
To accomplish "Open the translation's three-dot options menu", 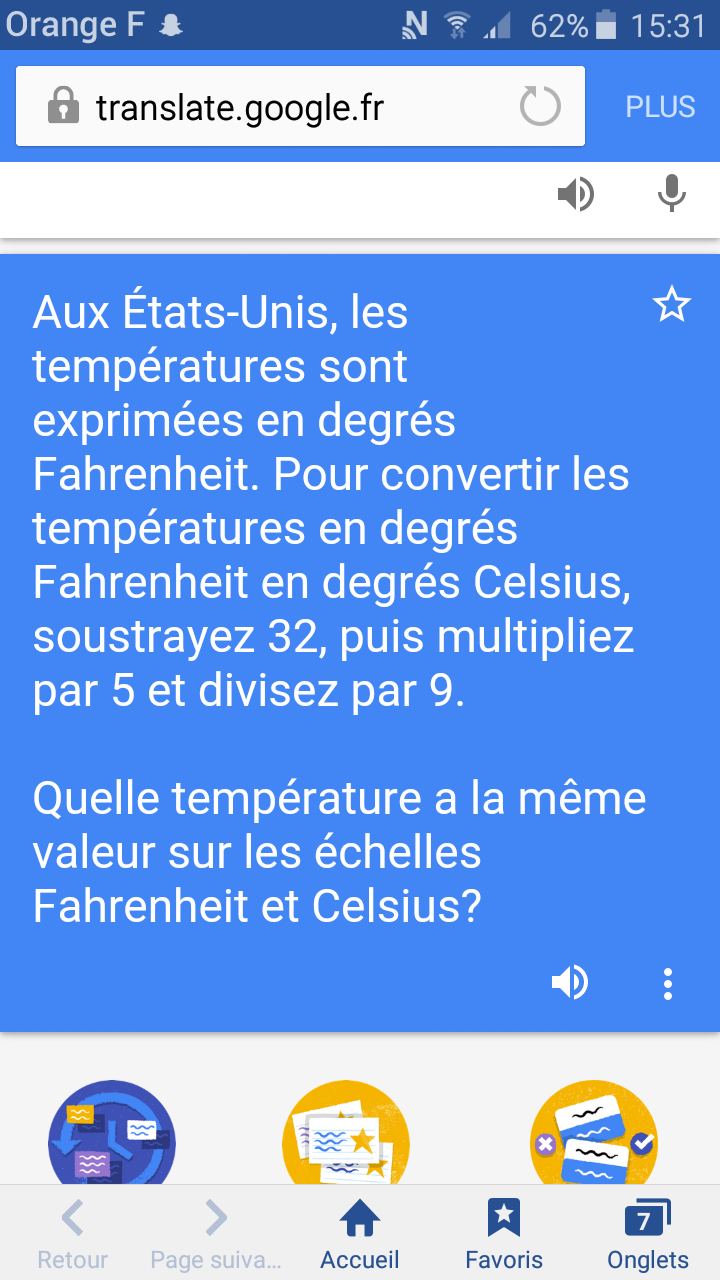I will pos(668,984).
